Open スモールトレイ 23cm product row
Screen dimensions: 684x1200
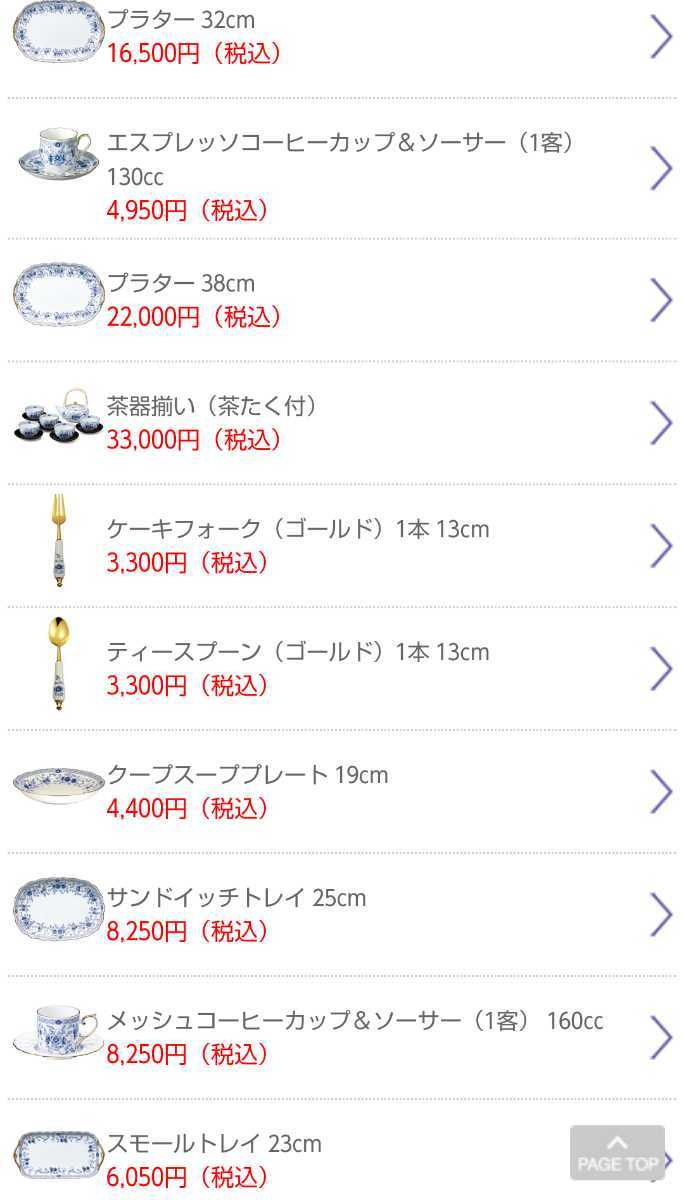[x=300, y=1160]
